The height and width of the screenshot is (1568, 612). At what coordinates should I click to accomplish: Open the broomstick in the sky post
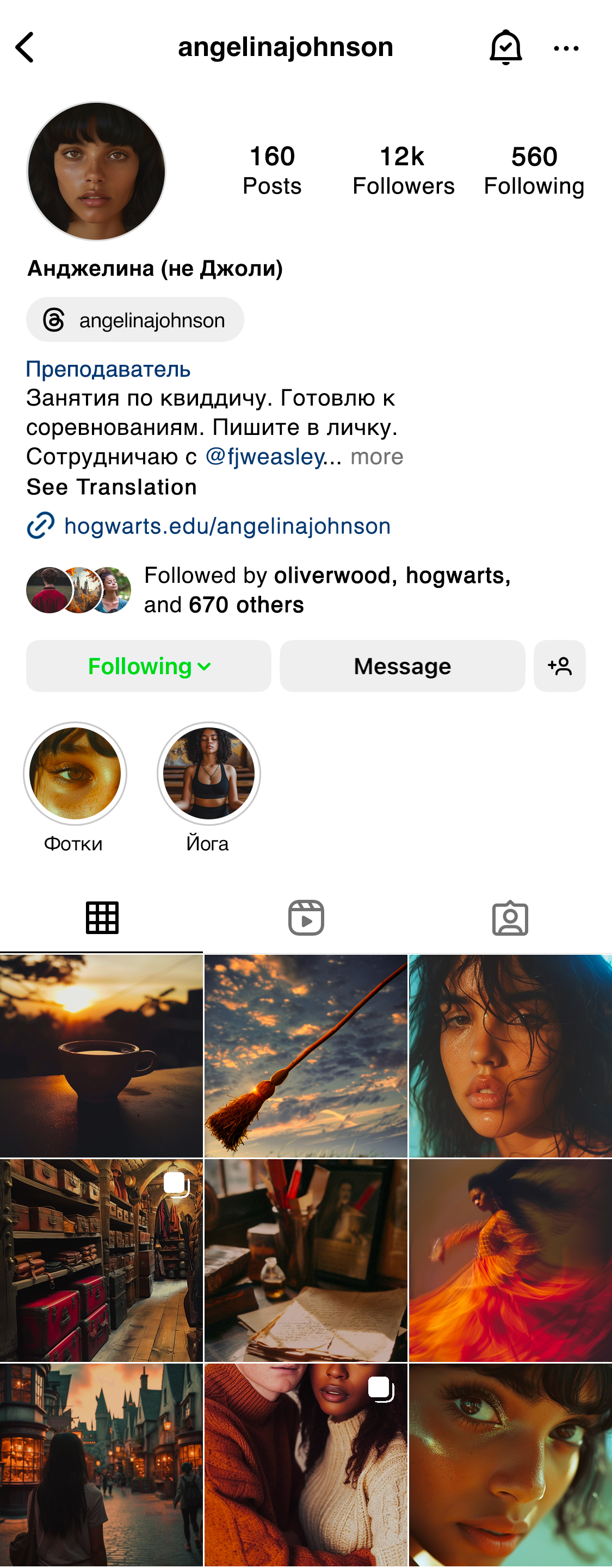(x=306, y=1055)
